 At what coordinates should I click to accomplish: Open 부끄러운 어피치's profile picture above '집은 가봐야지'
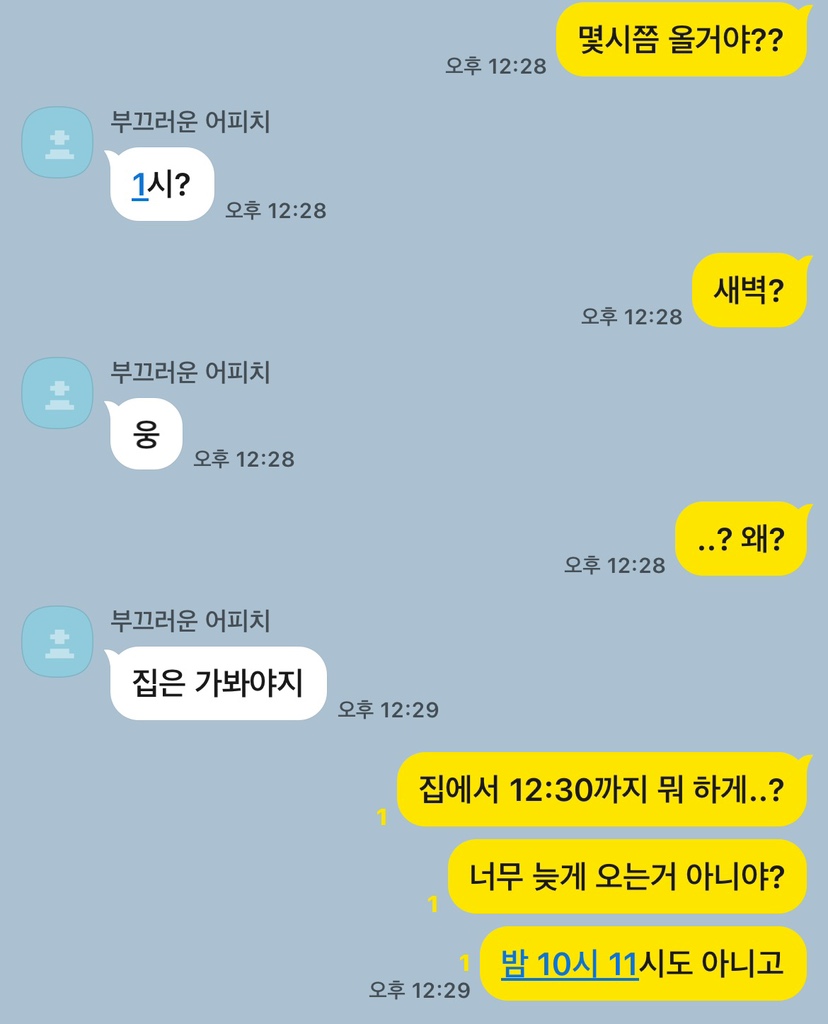(x=58, y=642)
